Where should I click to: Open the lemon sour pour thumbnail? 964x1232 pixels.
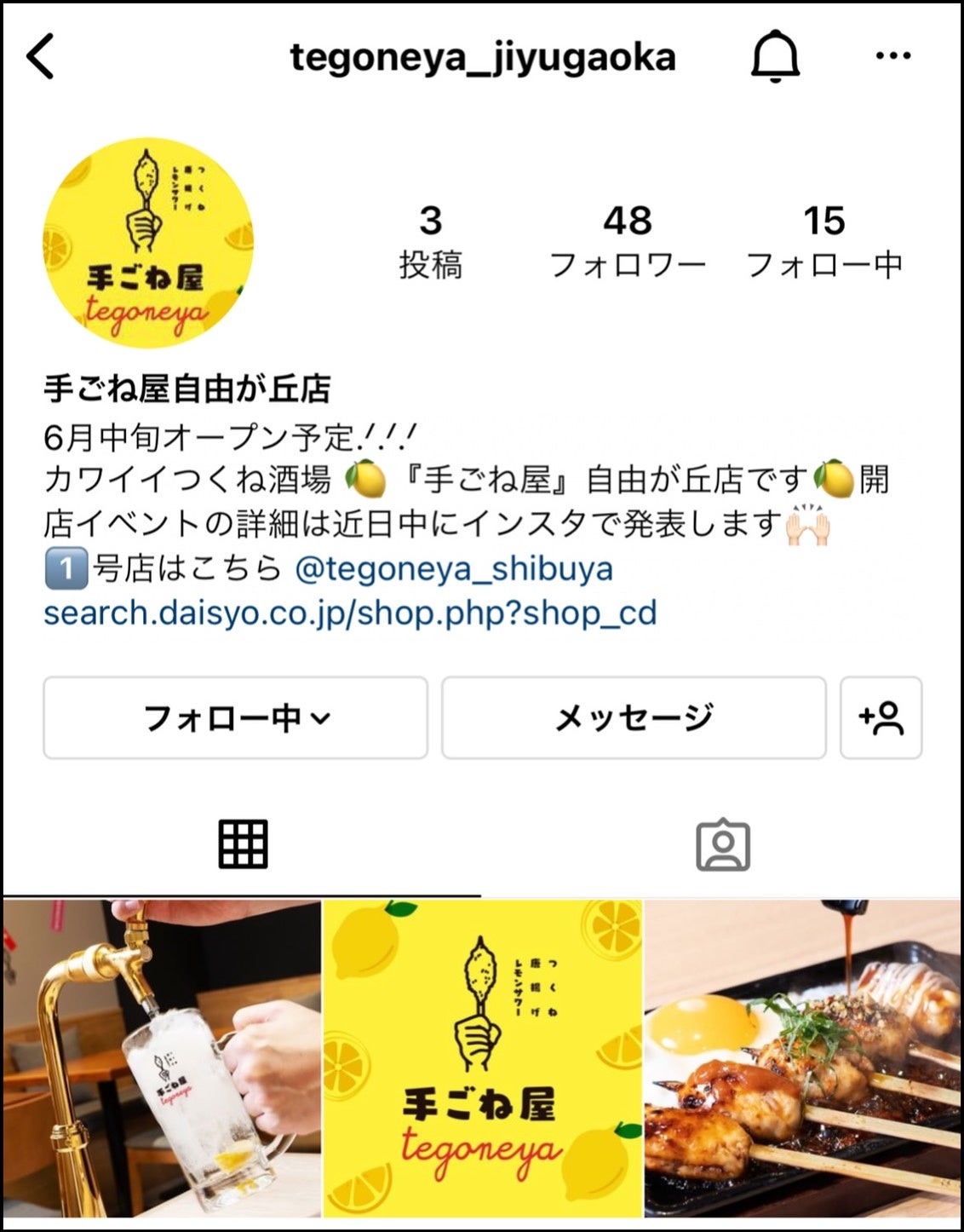pos(158,1061)
